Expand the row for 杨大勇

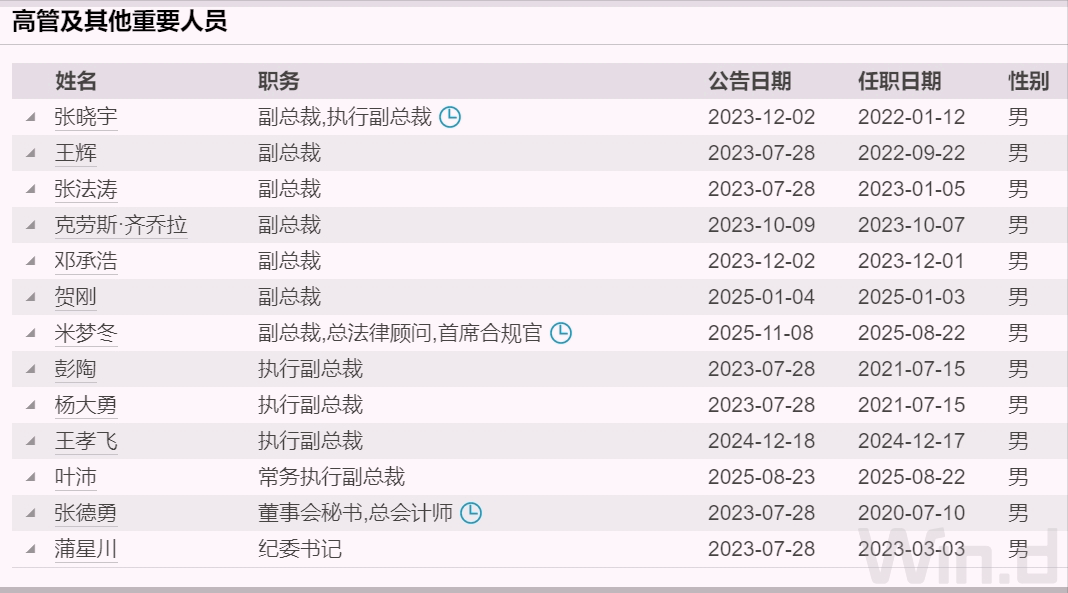[31, 405]
